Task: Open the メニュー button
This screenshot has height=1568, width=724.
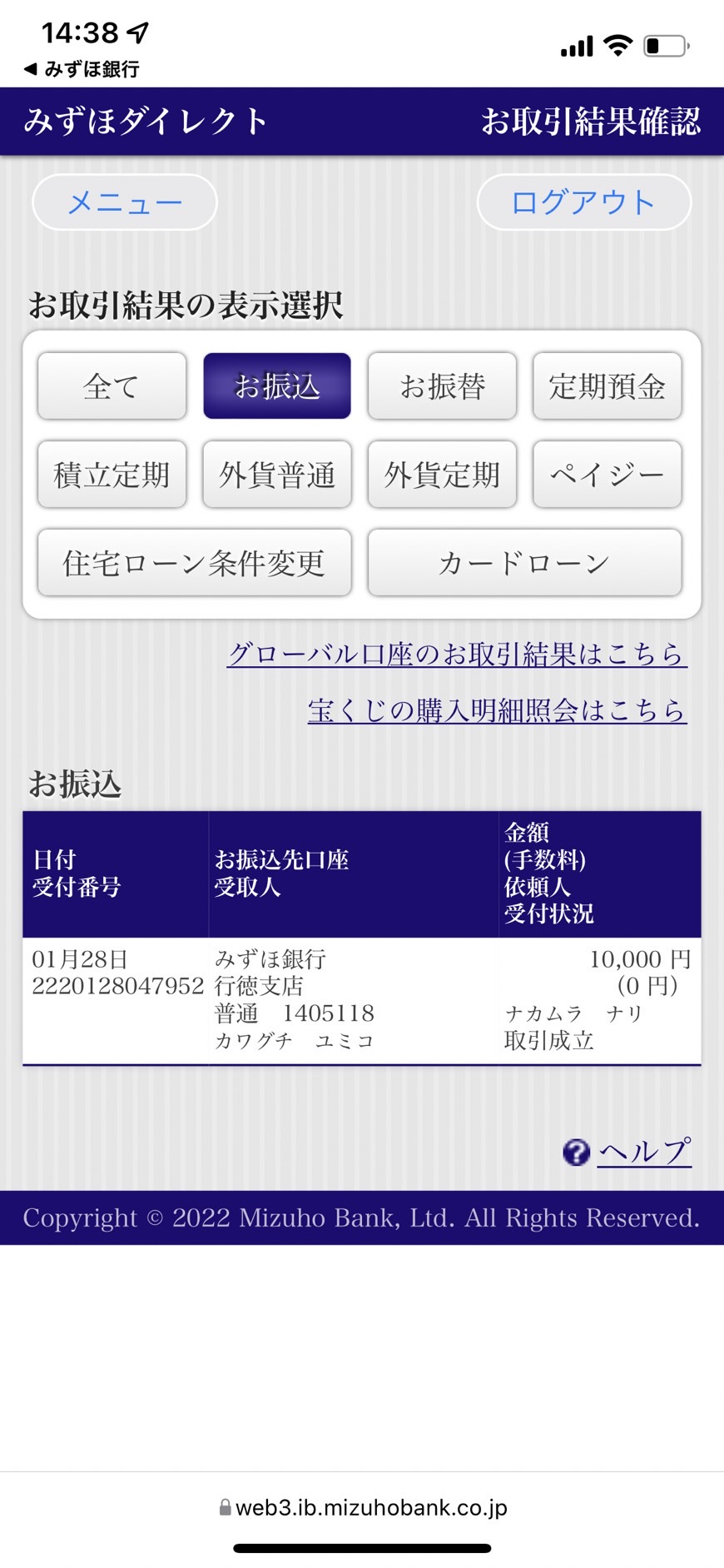Action: pos(125,202)
